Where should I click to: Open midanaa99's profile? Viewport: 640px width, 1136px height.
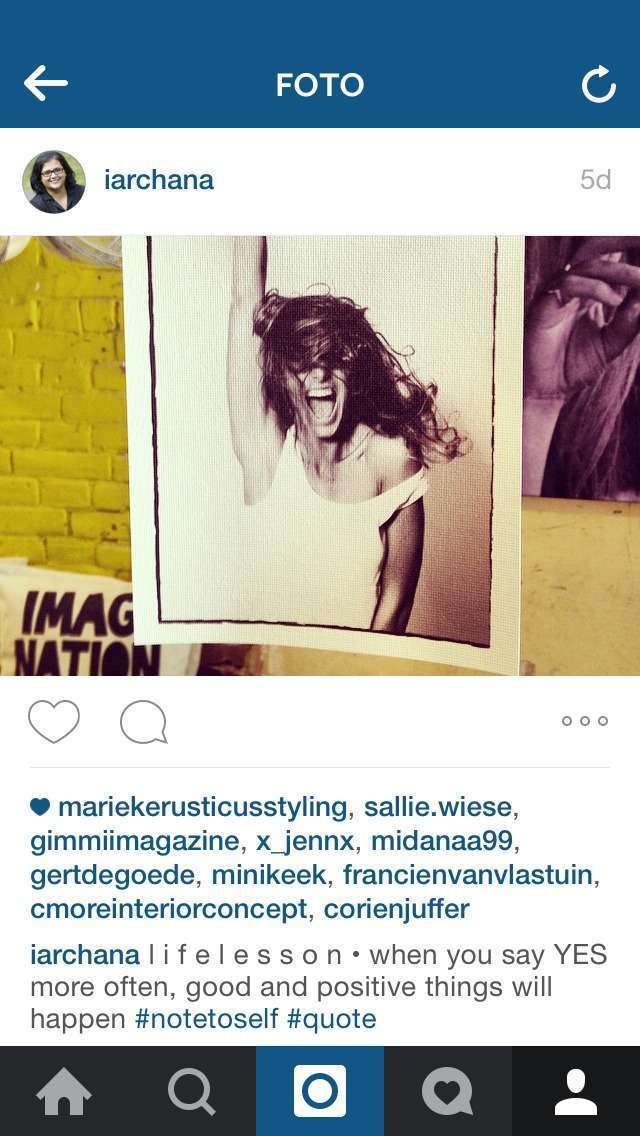(x=441, y=841)
